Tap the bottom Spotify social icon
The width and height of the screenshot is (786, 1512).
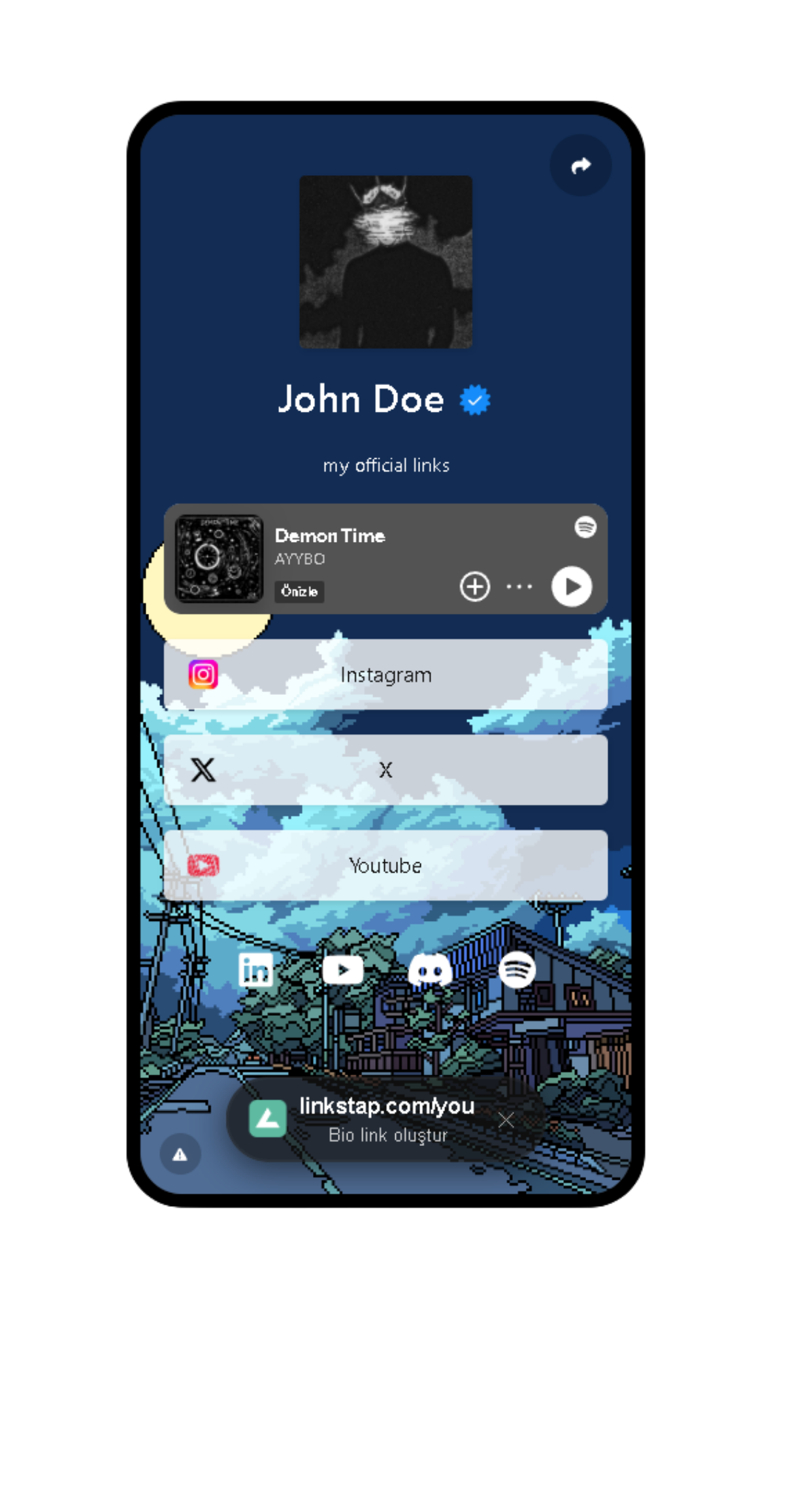pos(517,970)
